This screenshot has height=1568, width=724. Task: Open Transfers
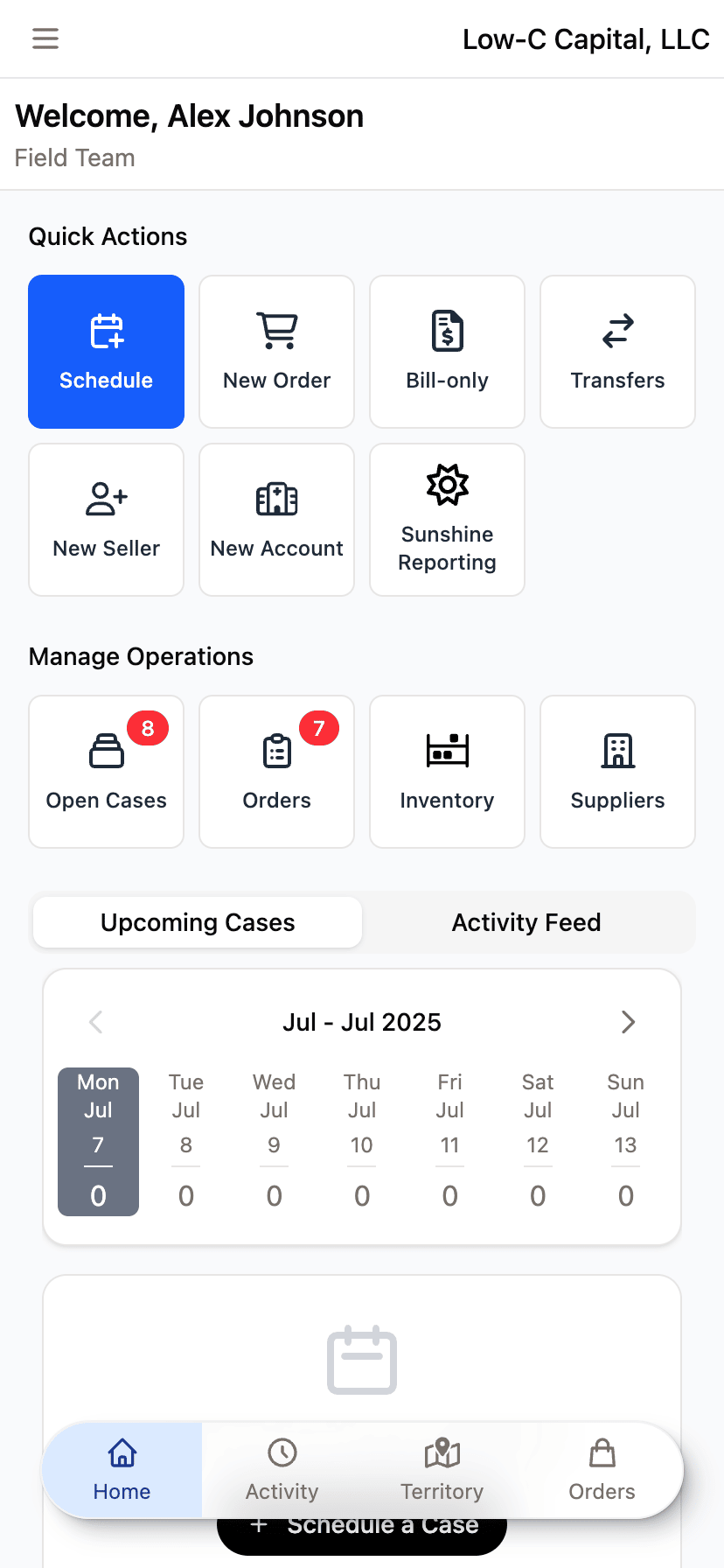(x=617, y=352)
